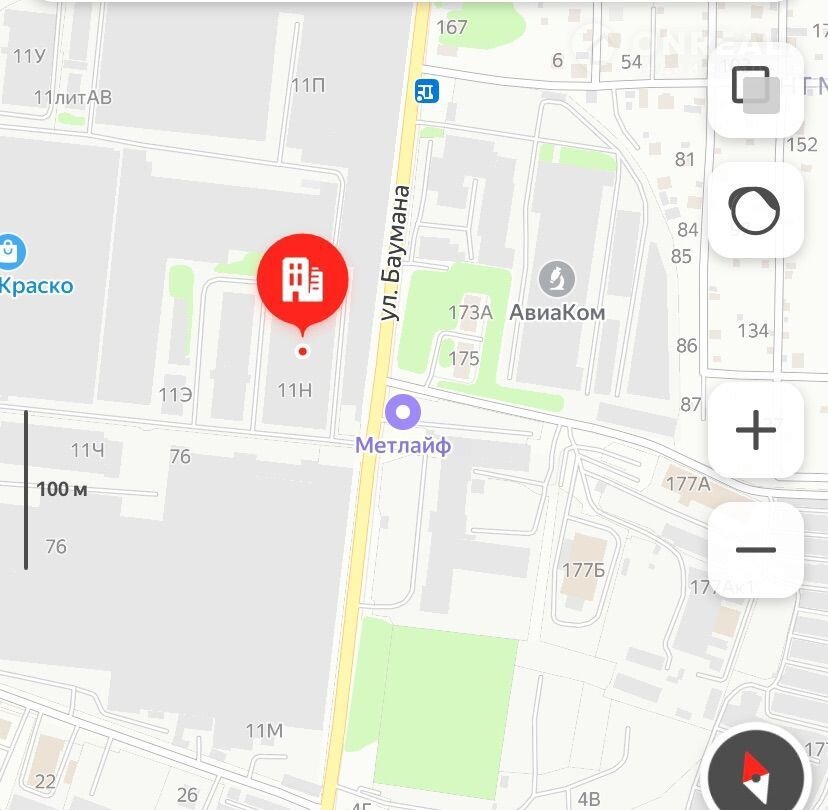Screen dimensions: 828x810
Task: Open the map layers selector
Action: (x=755, y=89)
